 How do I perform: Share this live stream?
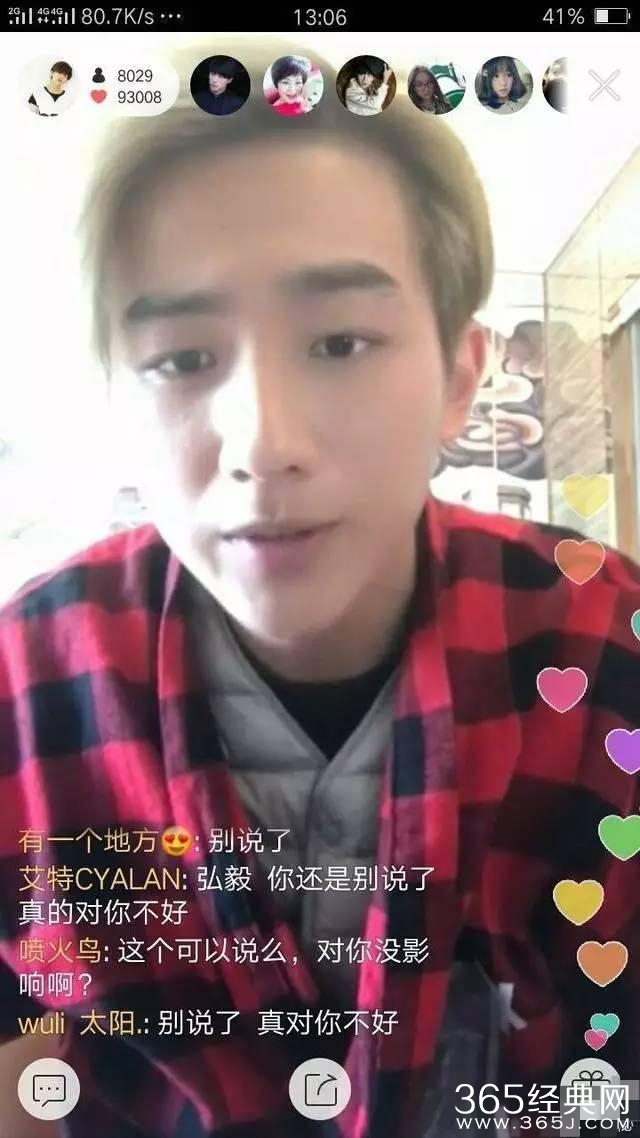point(320,1089)
